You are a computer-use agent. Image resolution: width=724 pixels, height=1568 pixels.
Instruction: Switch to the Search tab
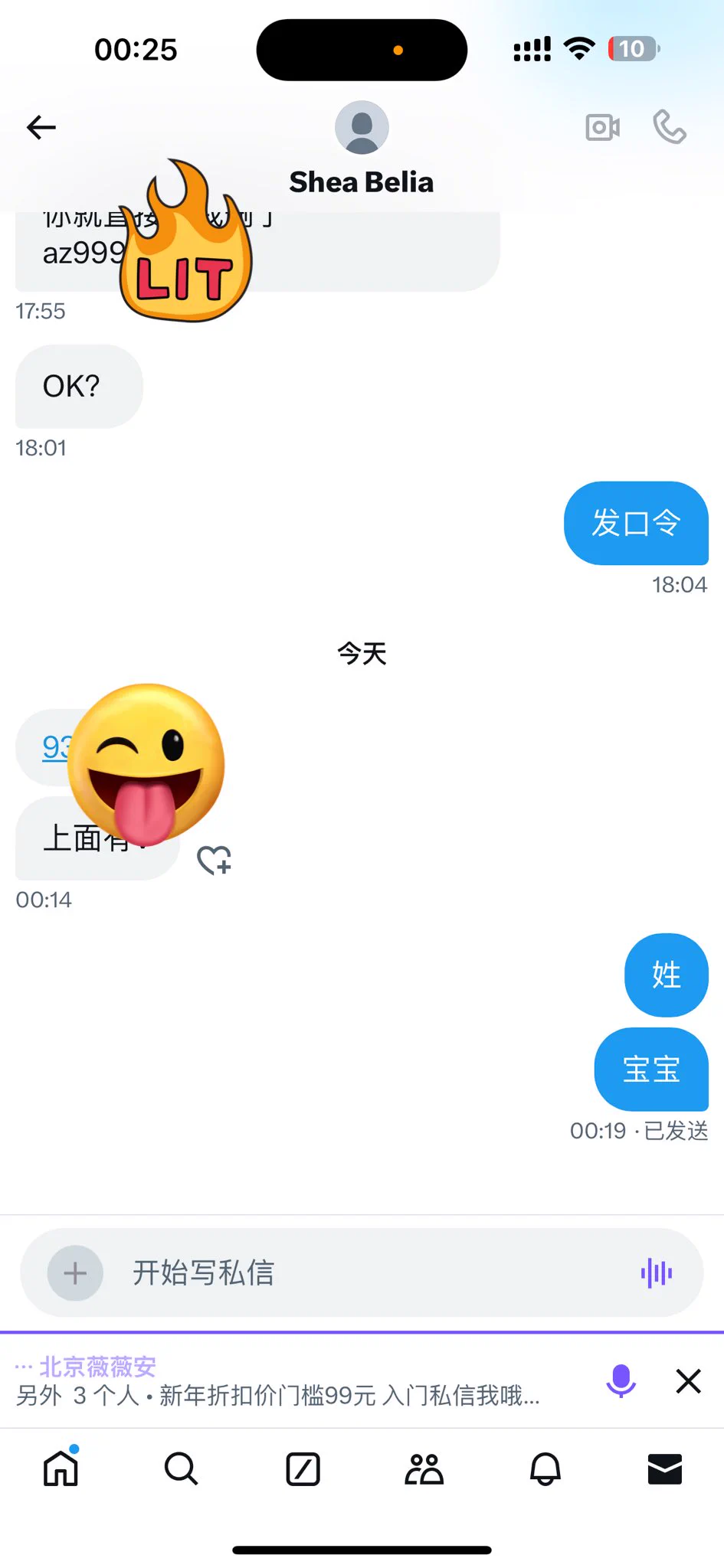pos(181,1468)
